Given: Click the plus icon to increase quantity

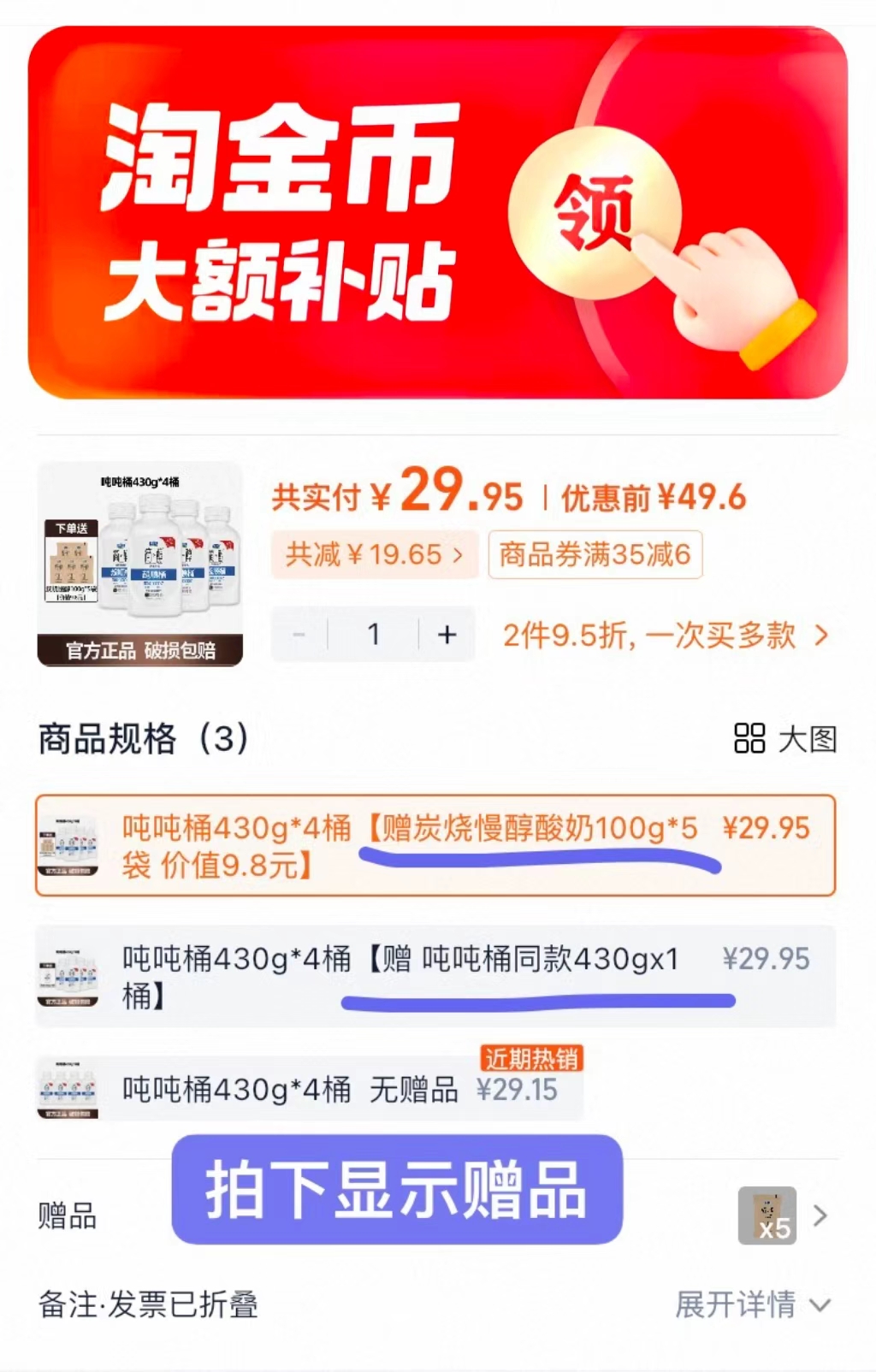Looking at the screenshot, I should coord(445,634).
